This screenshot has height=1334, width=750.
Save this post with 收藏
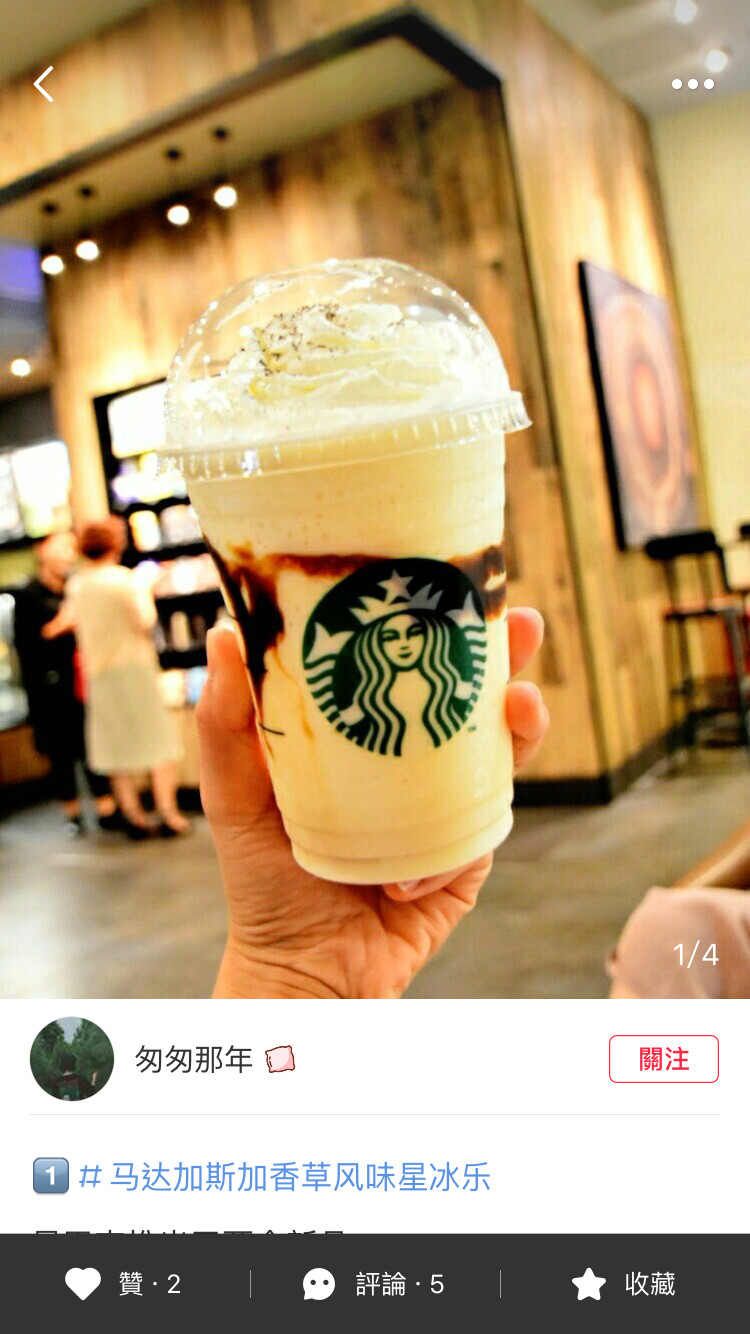tap(623, 1284)
